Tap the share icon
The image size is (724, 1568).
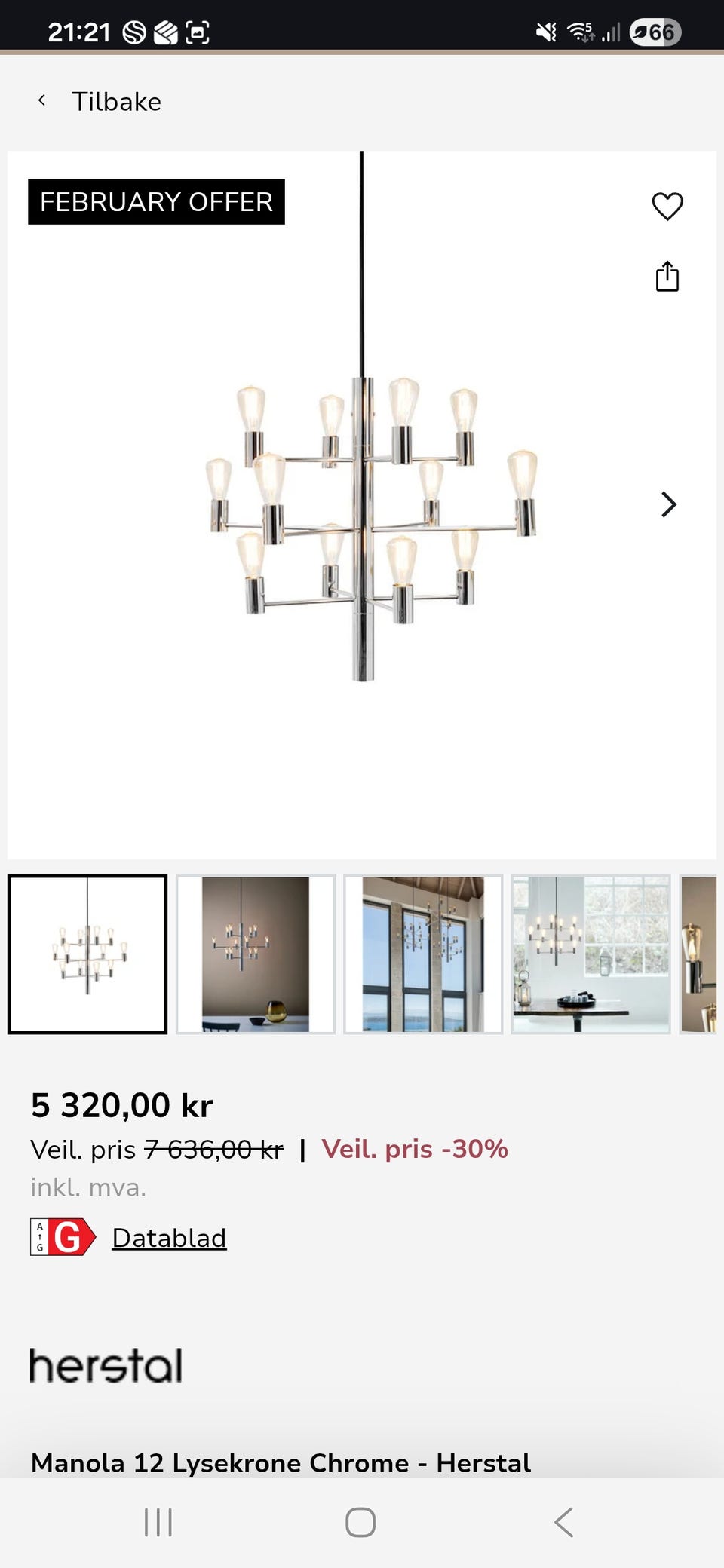coord(667,276)
